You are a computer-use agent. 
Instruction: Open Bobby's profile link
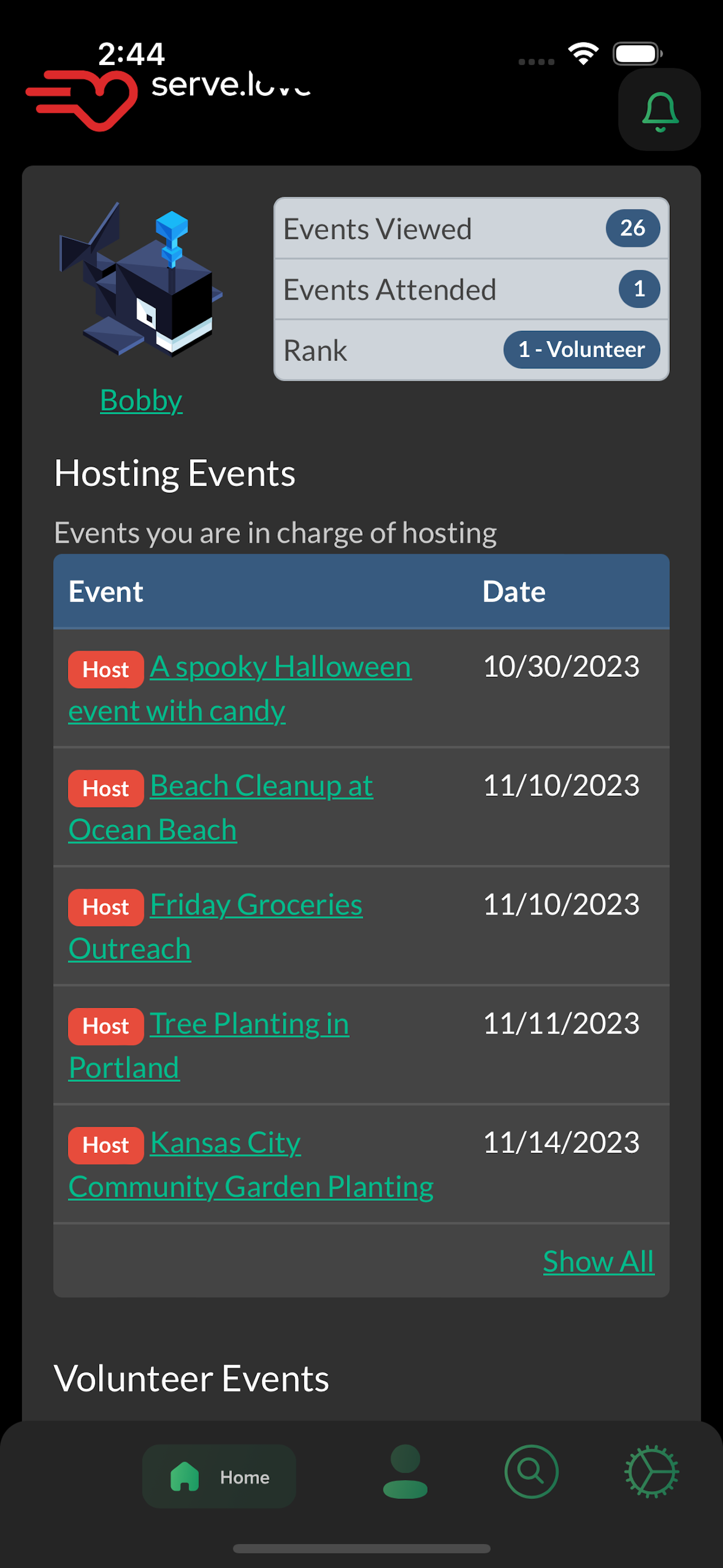[x=141, y=400]
